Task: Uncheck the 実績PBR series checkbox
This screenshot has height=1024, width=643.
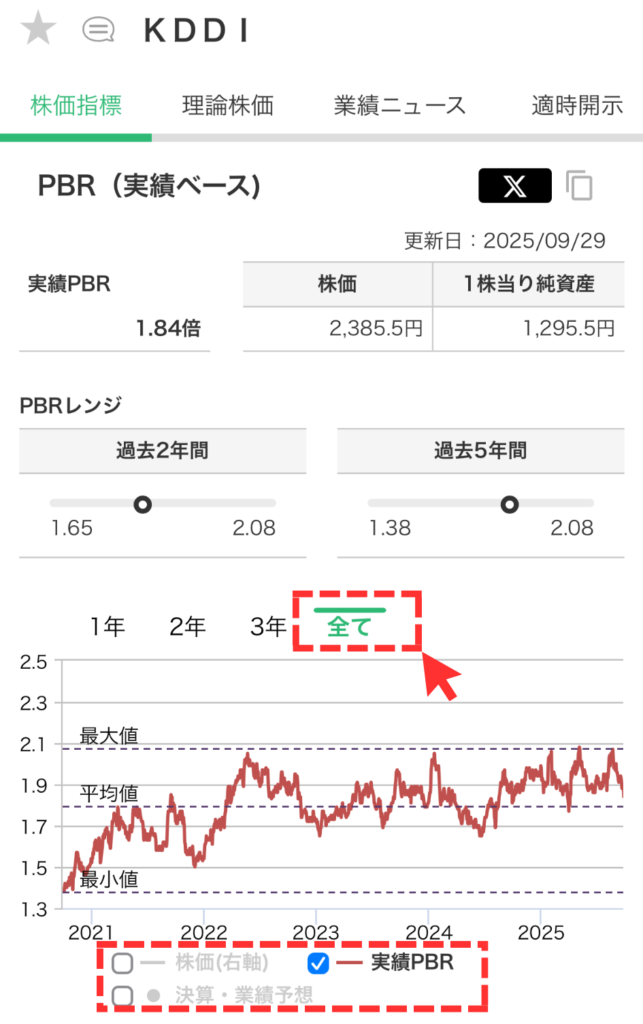Action: point(318,964)
